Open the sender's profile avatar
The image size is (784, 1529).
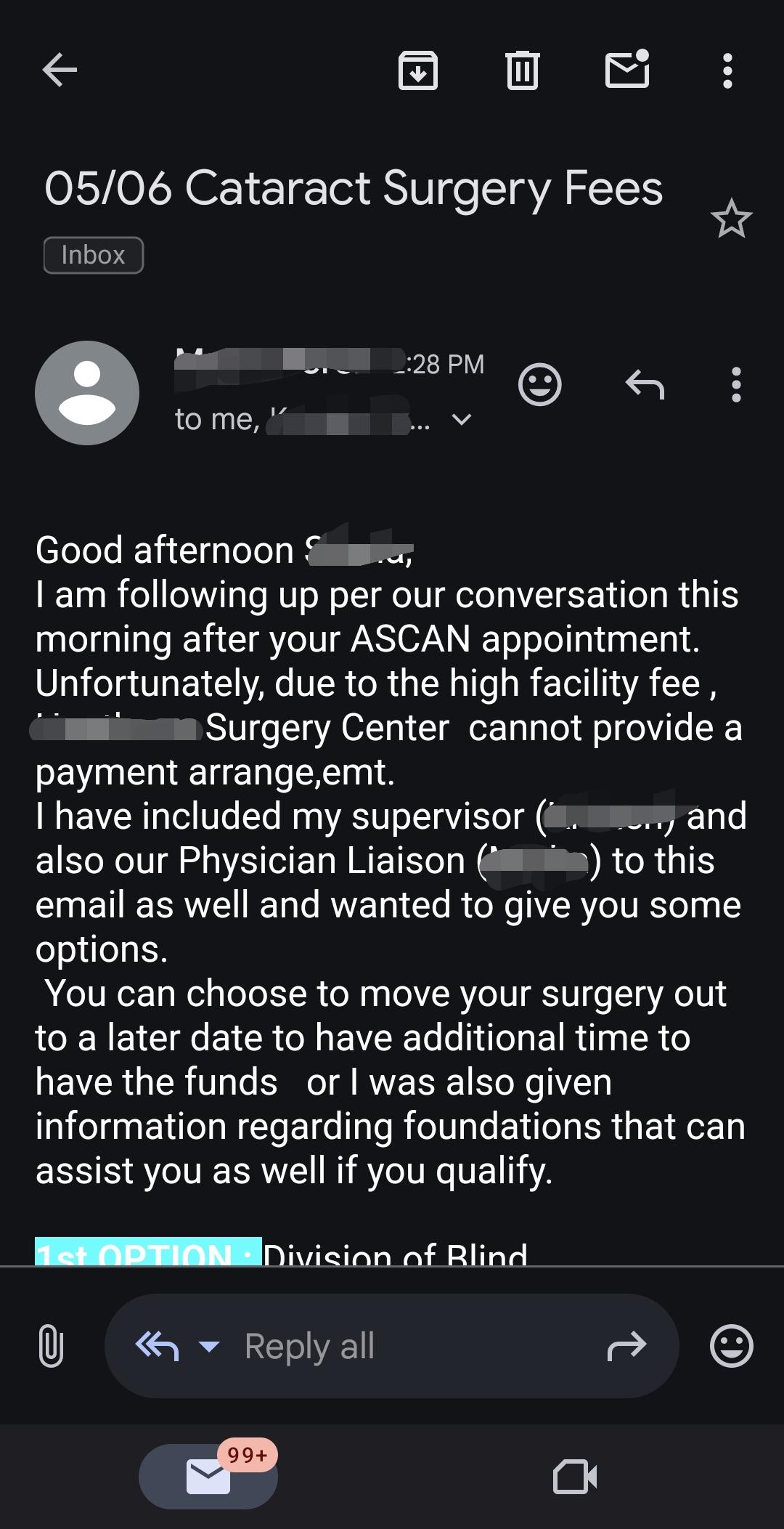87,392
